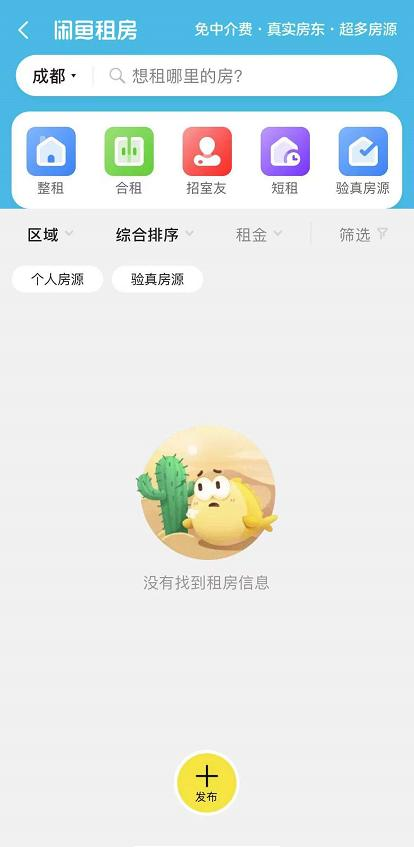Viewport: 414px width, 847px height.
Task: Expand the 区域 filter dropdown
Action: click(50, 234)
